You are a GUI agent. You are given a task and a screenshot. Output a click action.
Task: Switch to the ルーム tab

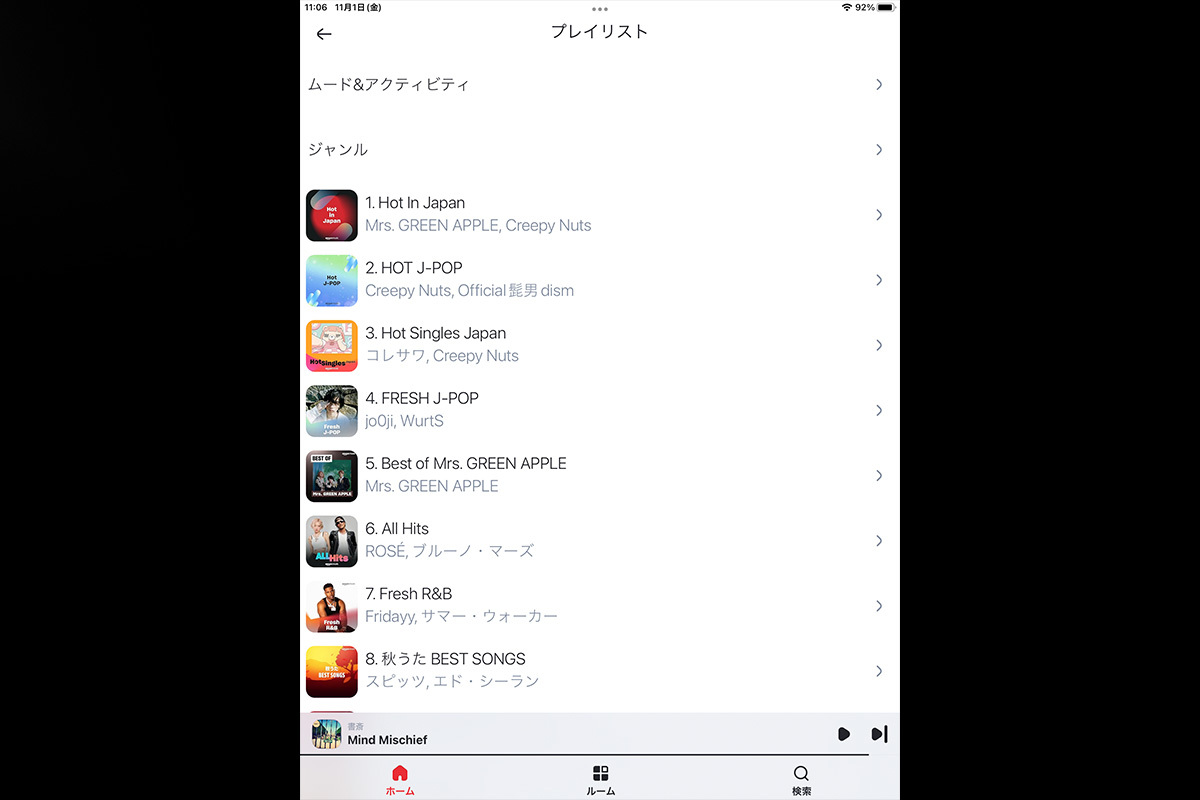click(x=600, y=780)
